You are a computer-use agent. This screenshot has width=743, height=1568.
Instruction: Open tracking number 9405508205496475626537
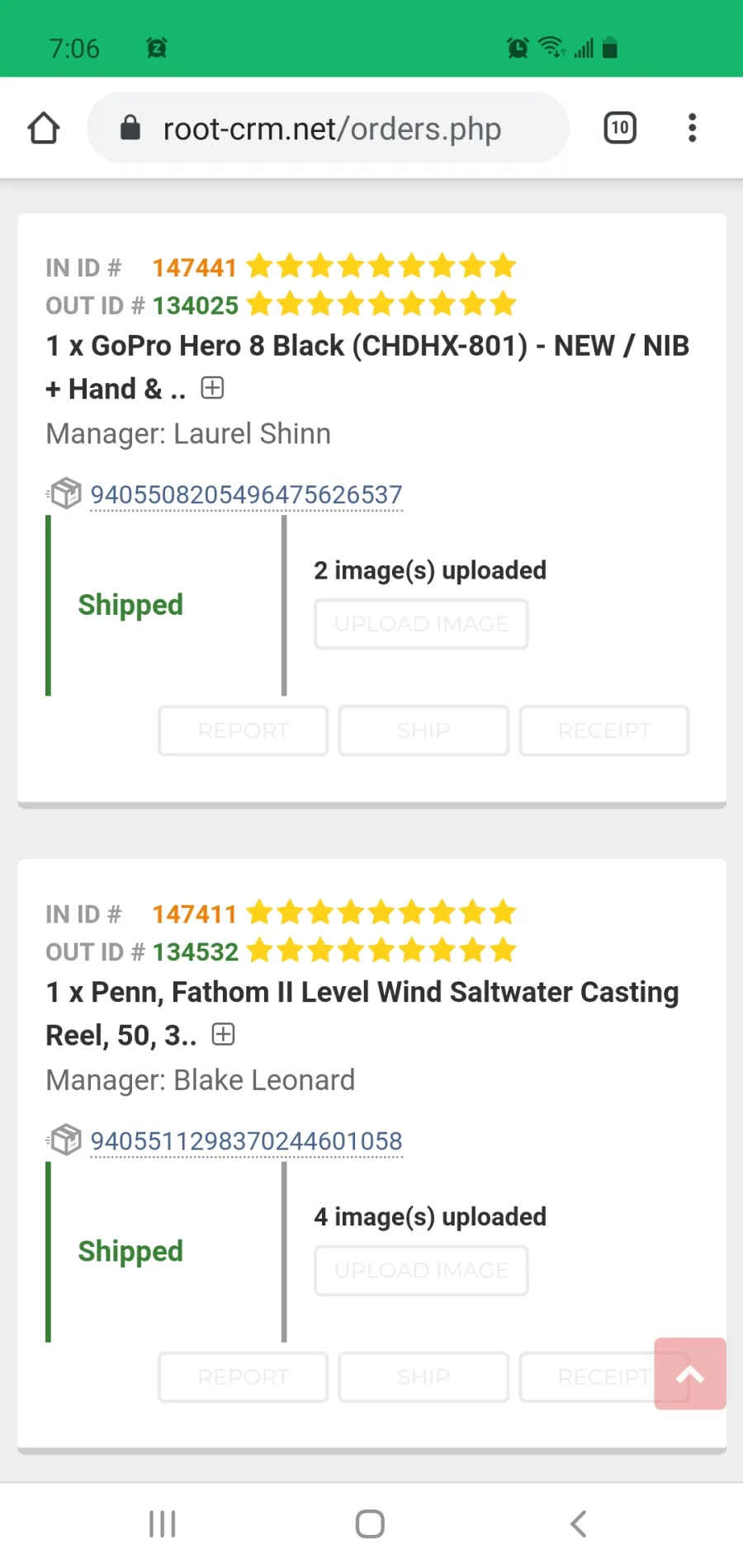coord(246,495)
